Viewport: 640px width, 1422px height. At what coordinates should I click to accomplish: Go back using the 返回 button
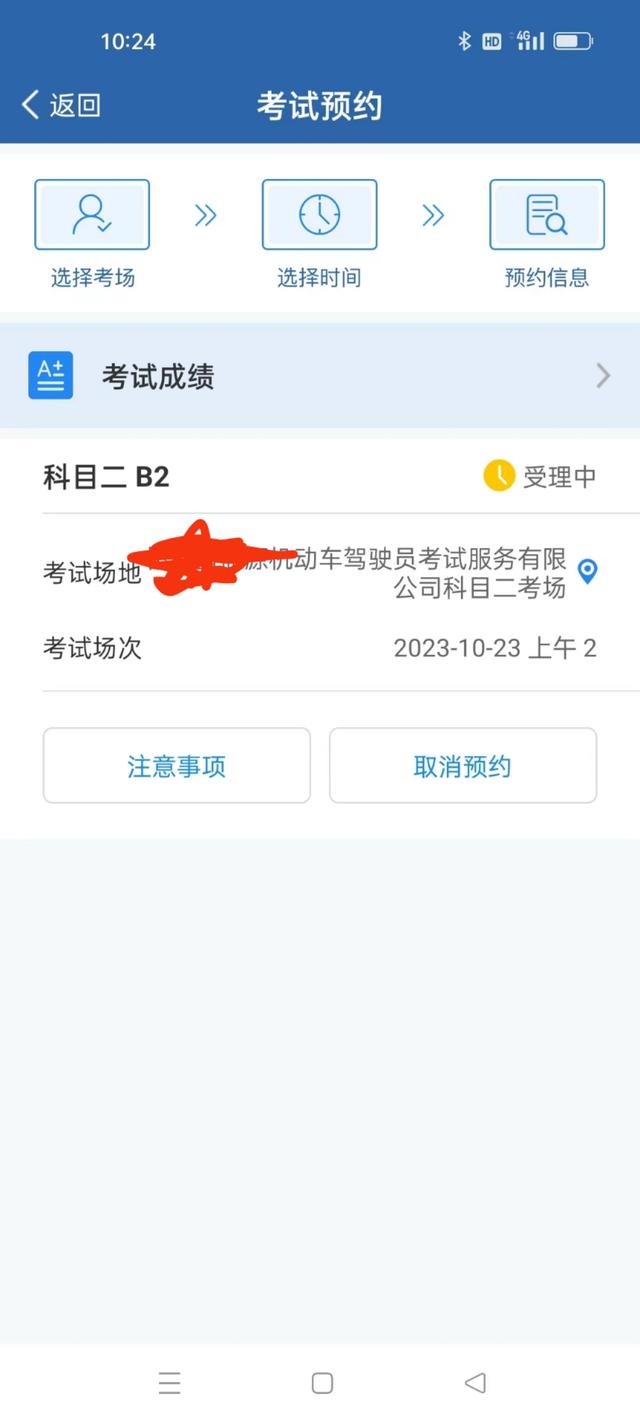pyautogui.click(x=61, y=105)
